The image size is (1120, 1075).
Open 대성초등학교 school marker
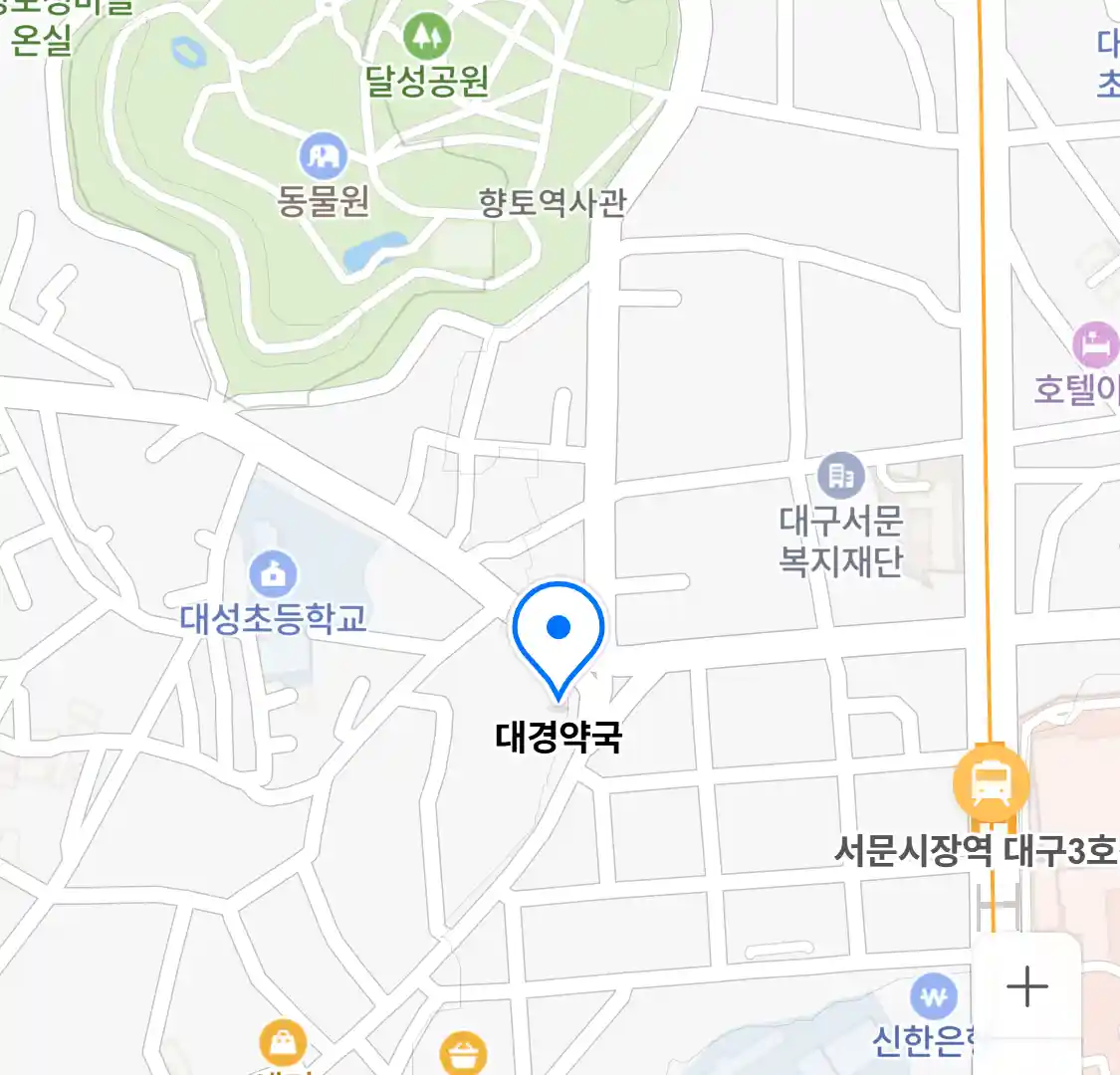tap(272, 574)
